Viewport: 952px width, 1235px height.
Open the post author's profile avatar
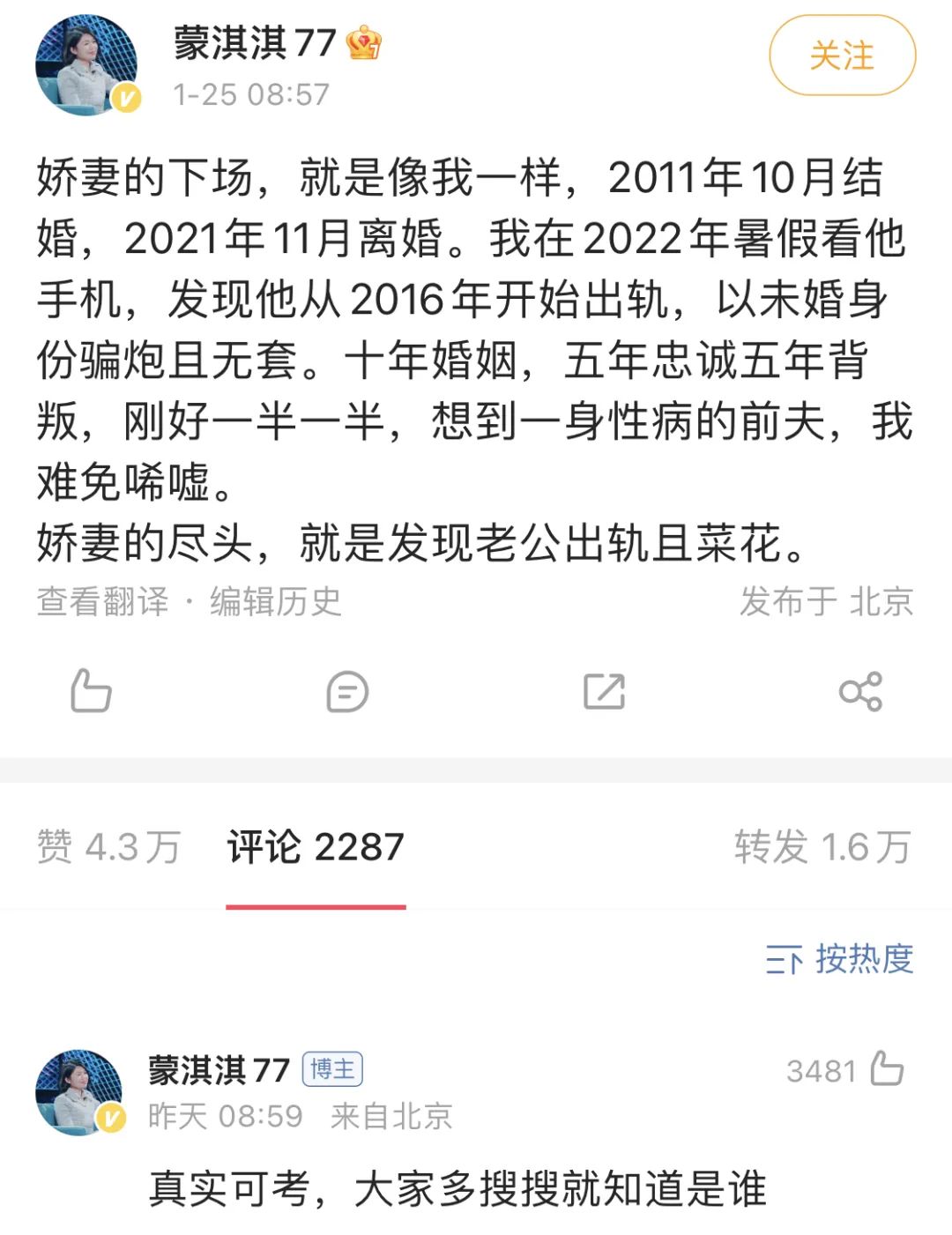[x=86, y=66]
